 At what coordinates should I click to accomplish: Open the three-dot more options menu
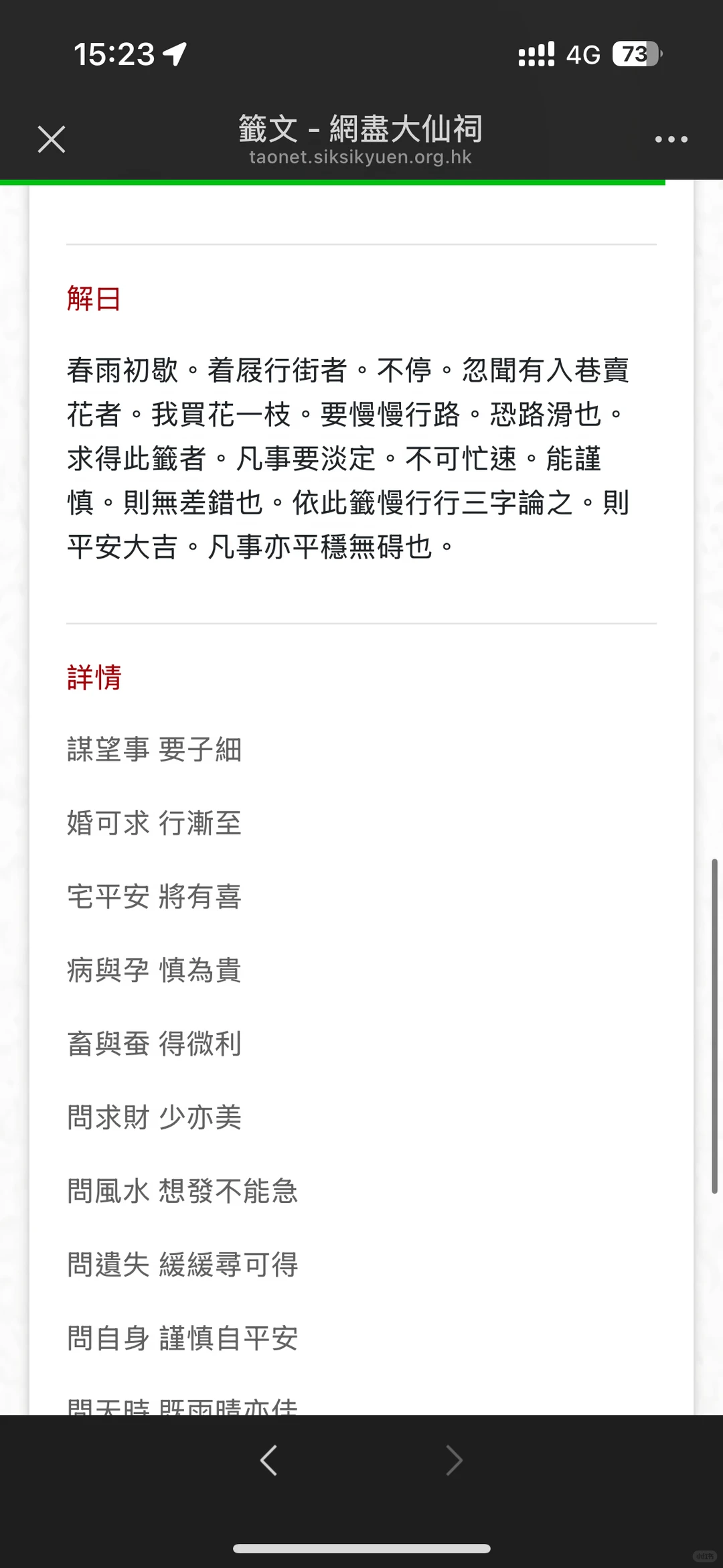tap(671, 139)
